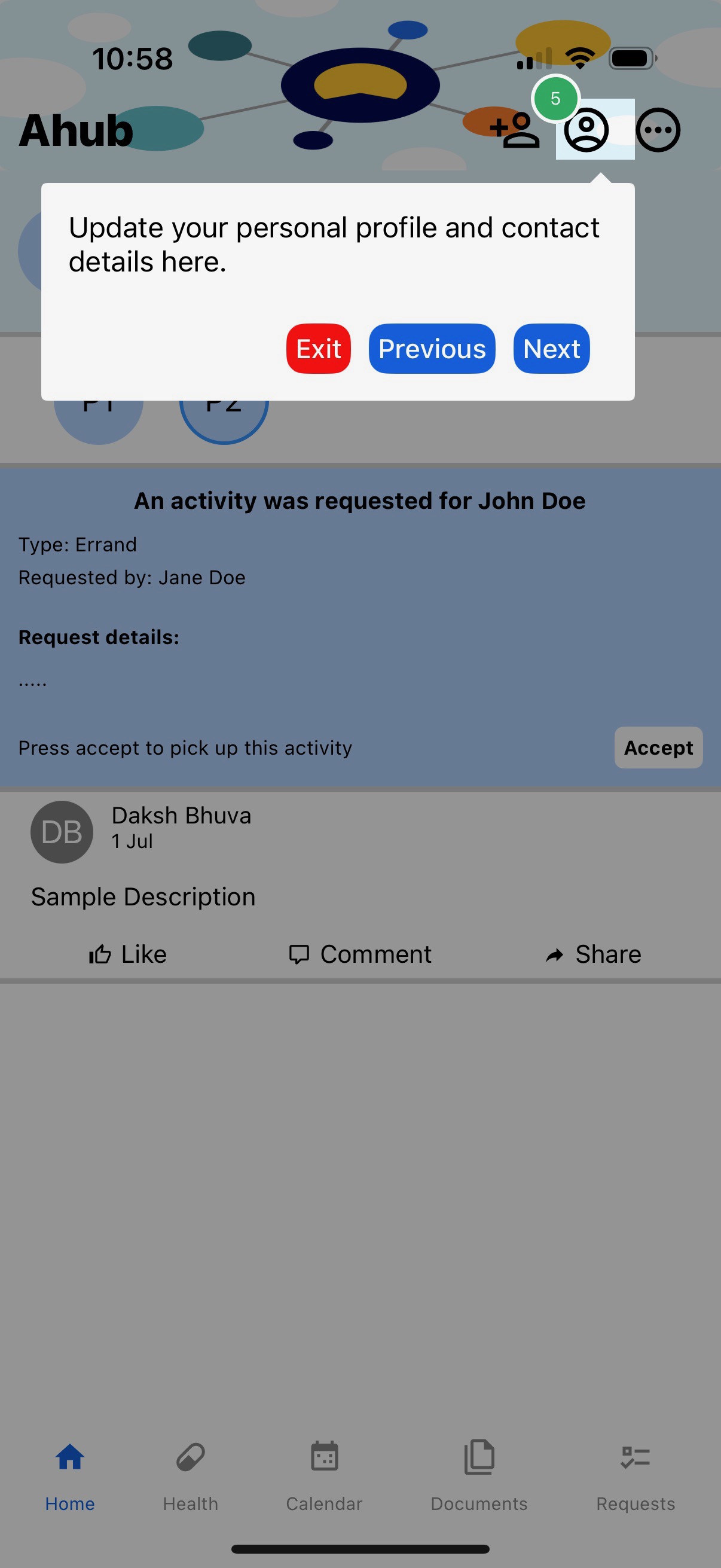Open the personal profile icon

(x=586, y=130)
